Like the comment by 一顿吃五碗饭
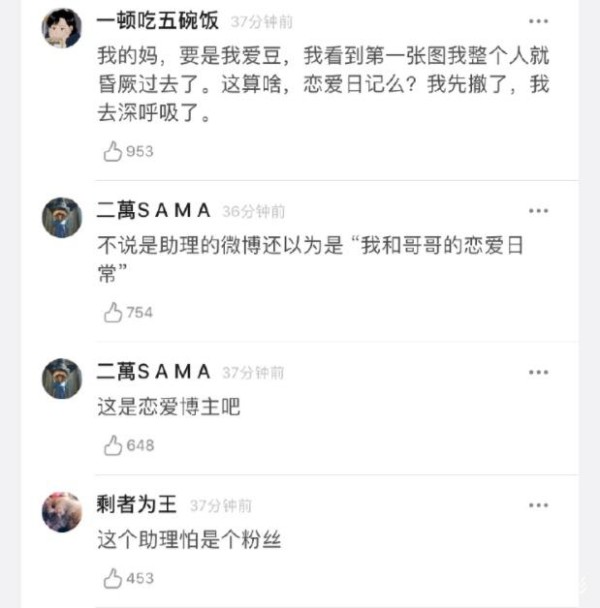This screenshot has height=608, width=600. (x=113, y=151)
